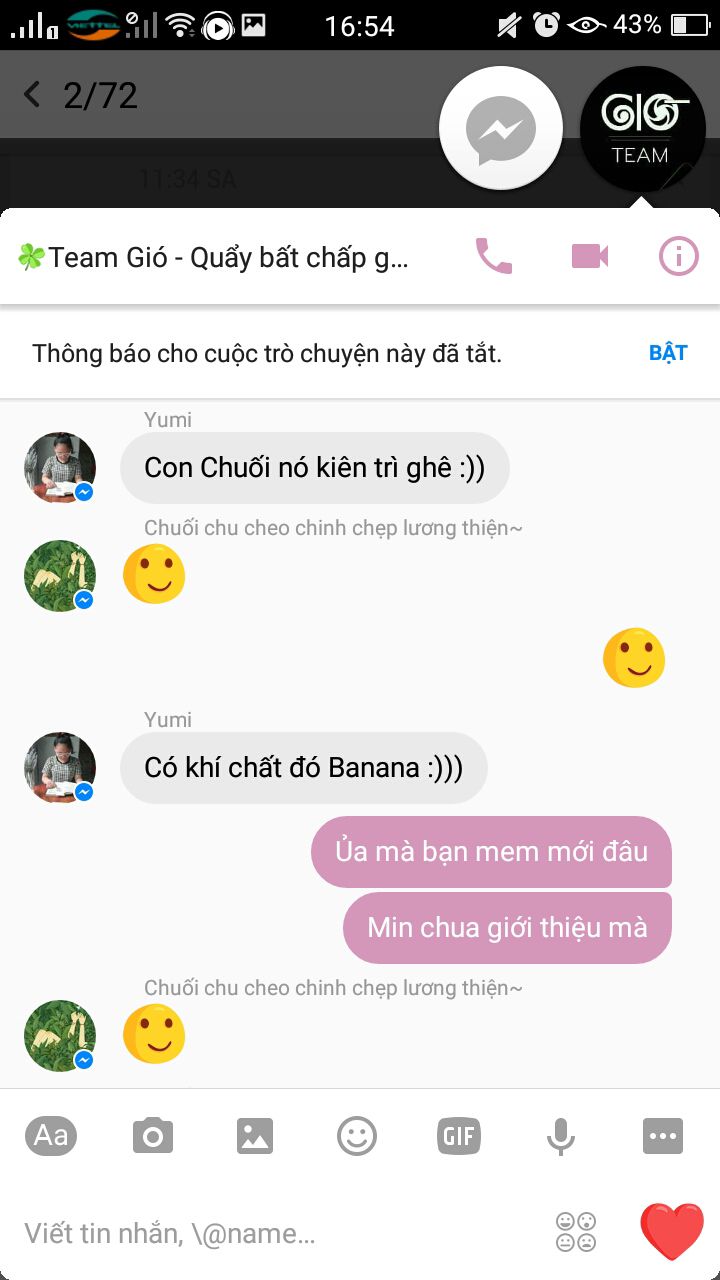Open the camera to take a photo
This screenshot has height=1280, width=720.
tap(153, 1136)
